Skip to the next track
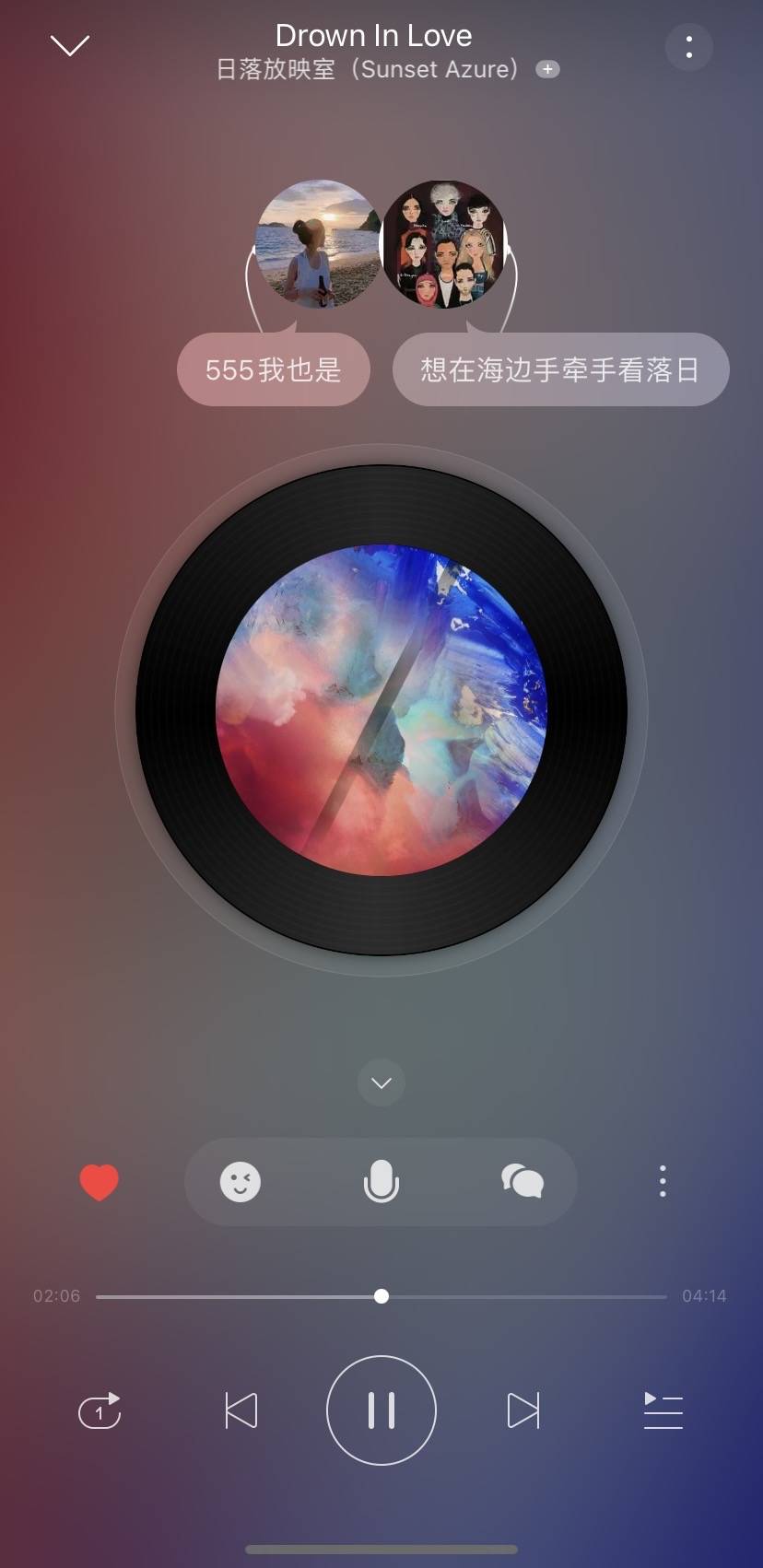 coord(522,1410)
